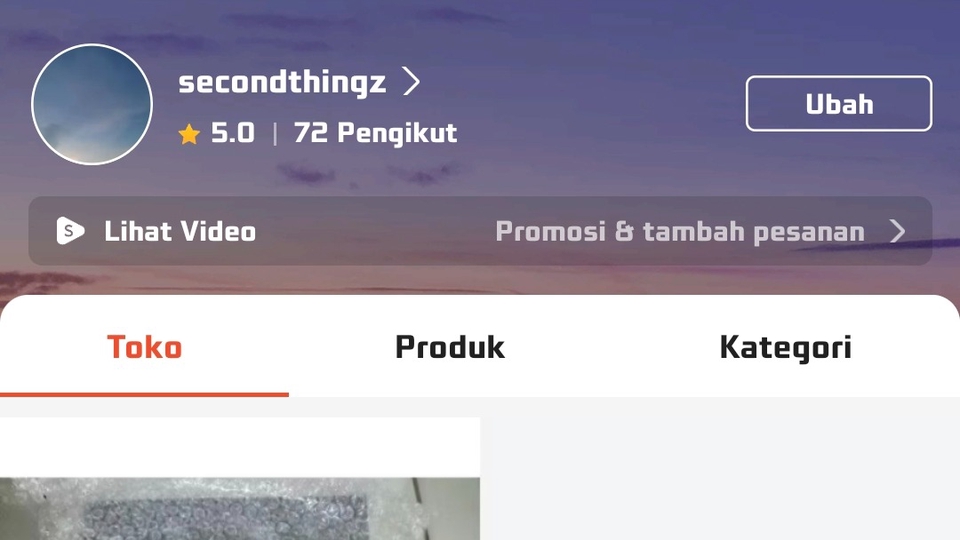Select the Toko tab
The image size is (960, 540).
click(145, 347)
